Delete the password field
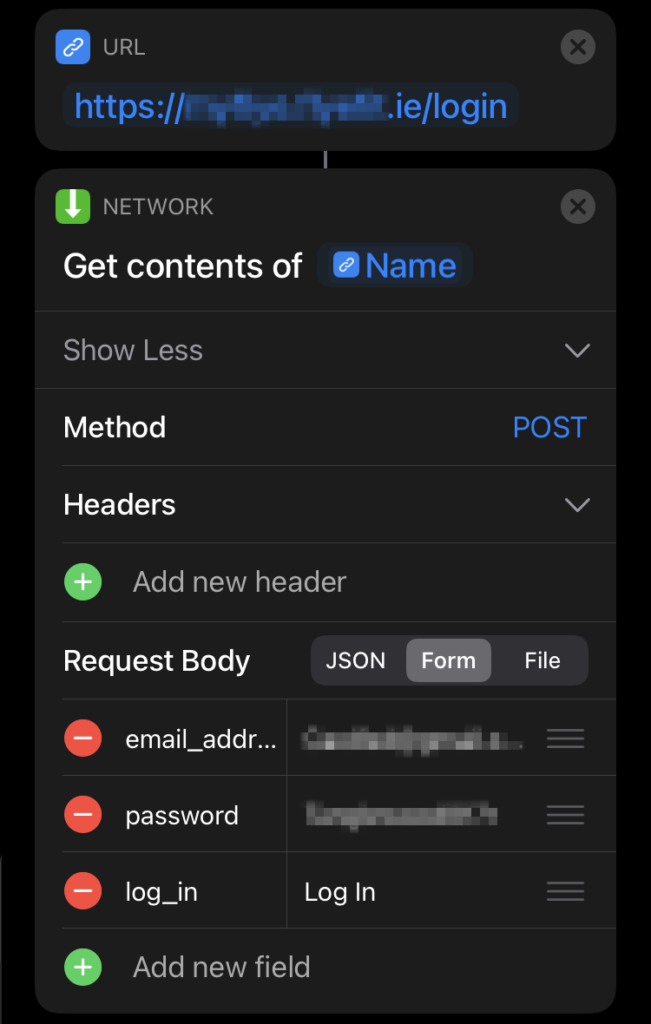This screenshot has height=1024, width=651. [83, 815]
